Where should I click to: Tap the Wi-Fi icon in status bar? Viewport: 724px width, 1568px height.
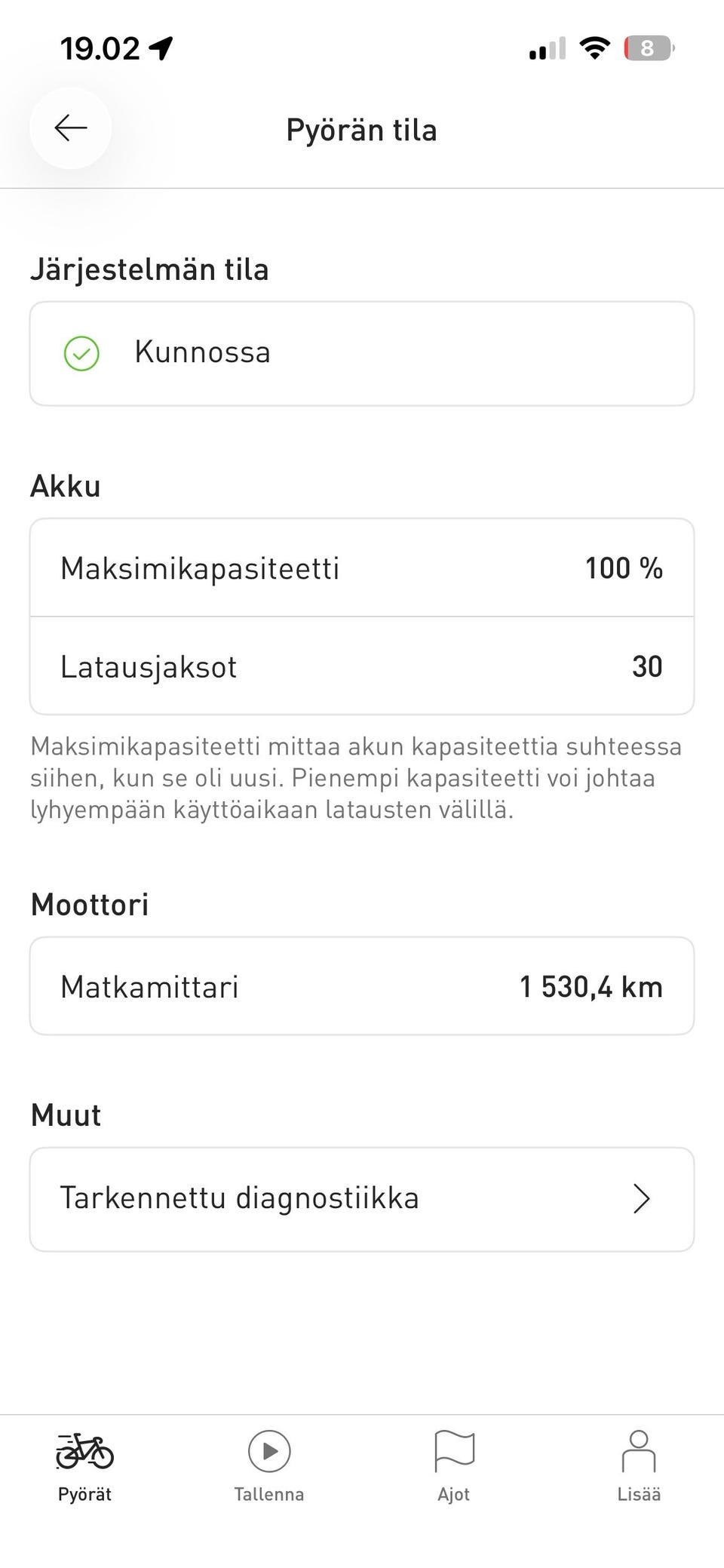(x=594, y=48)
